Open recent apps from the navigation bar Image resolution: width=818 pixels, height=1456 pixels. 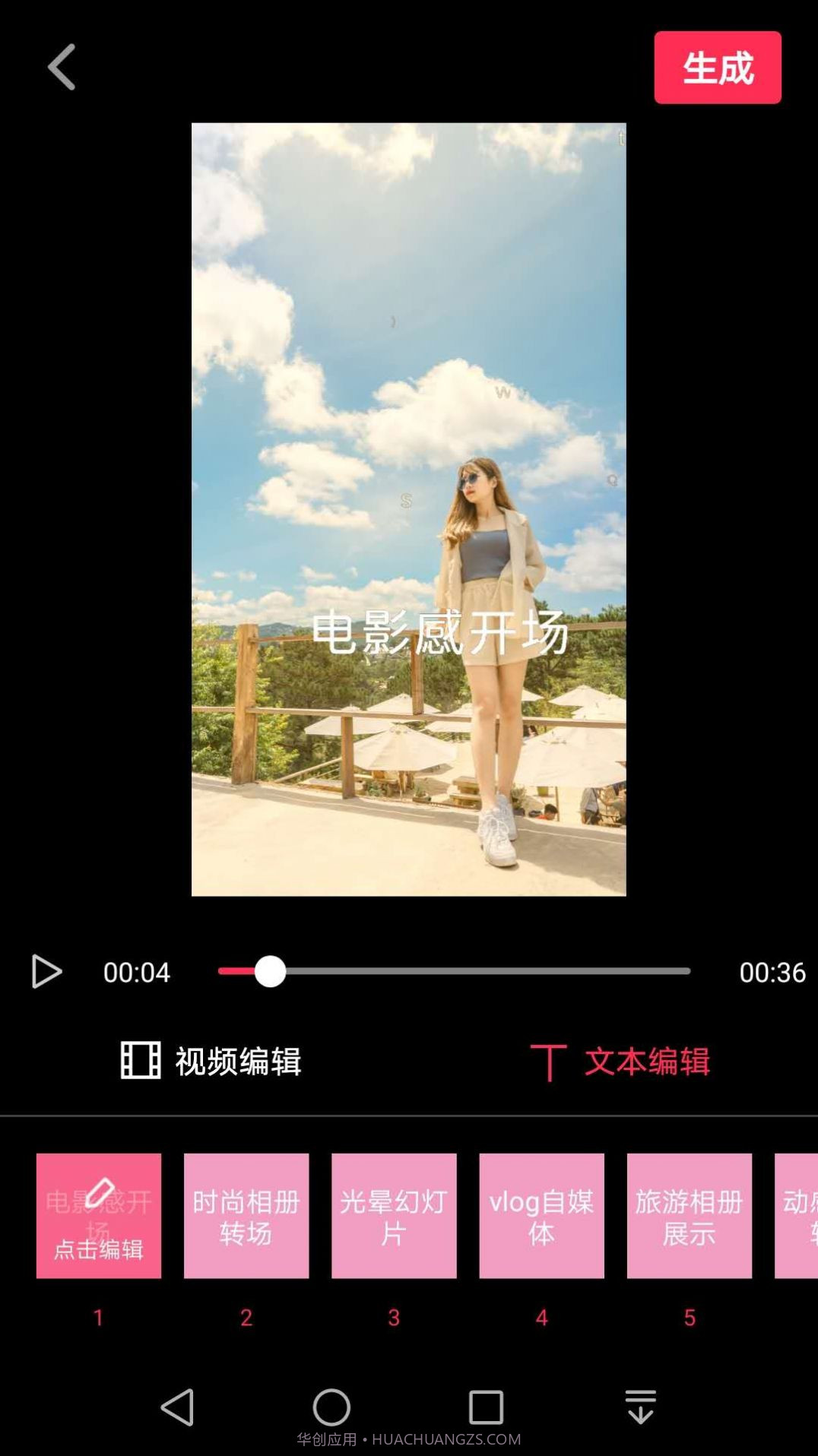tap(486, 1407)
